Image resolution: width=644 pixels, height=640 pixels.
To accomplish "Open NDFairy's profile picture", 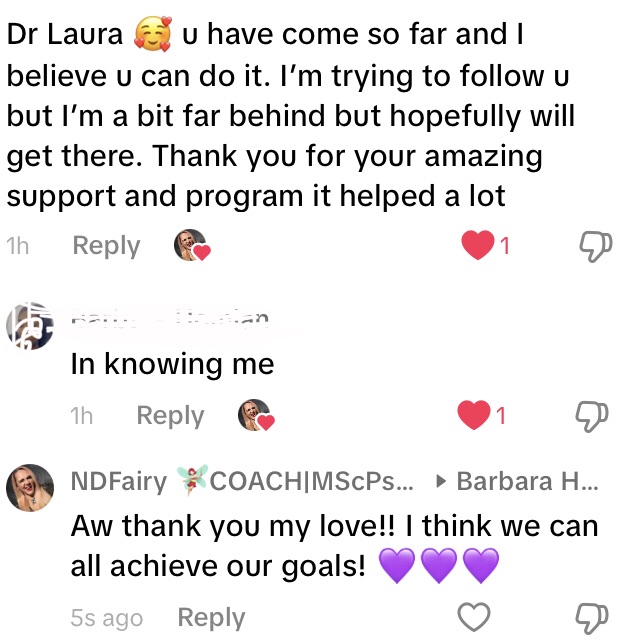I will coord(30,490).
